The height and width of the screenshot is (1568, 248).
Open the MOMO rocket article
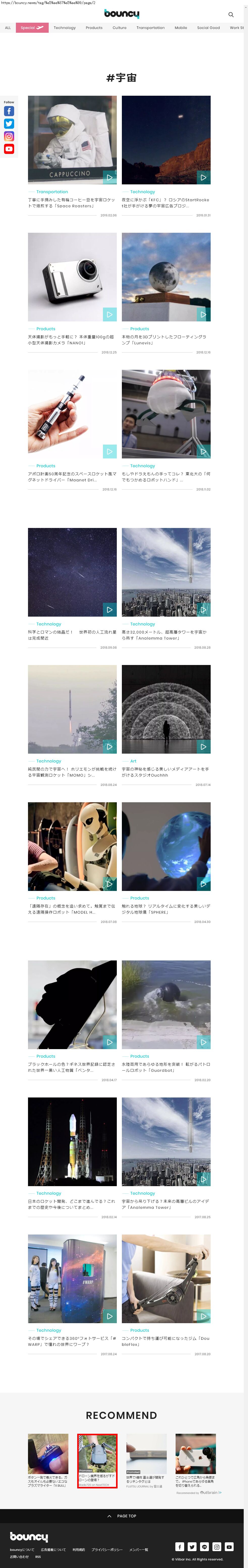pyautogui.click(x=72, y=709)
